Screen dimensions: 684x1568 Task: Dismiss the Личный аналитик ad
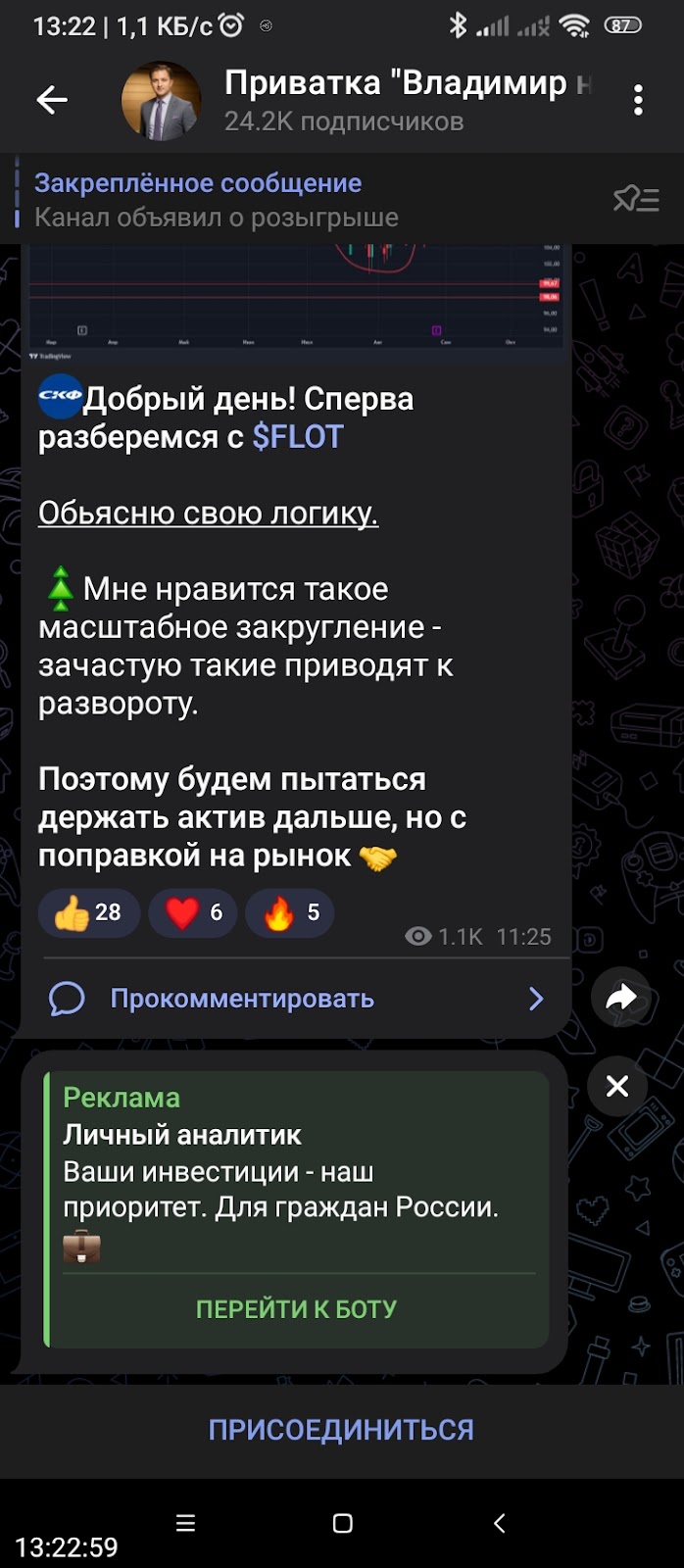point(617,1086)
